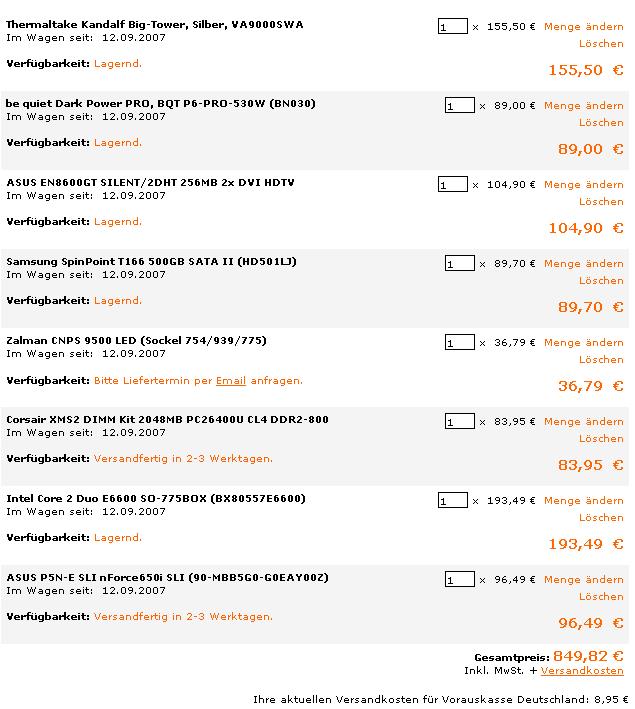Select quantity box of ASUS EN8600GT SILENT

click(x=452, y=185)
